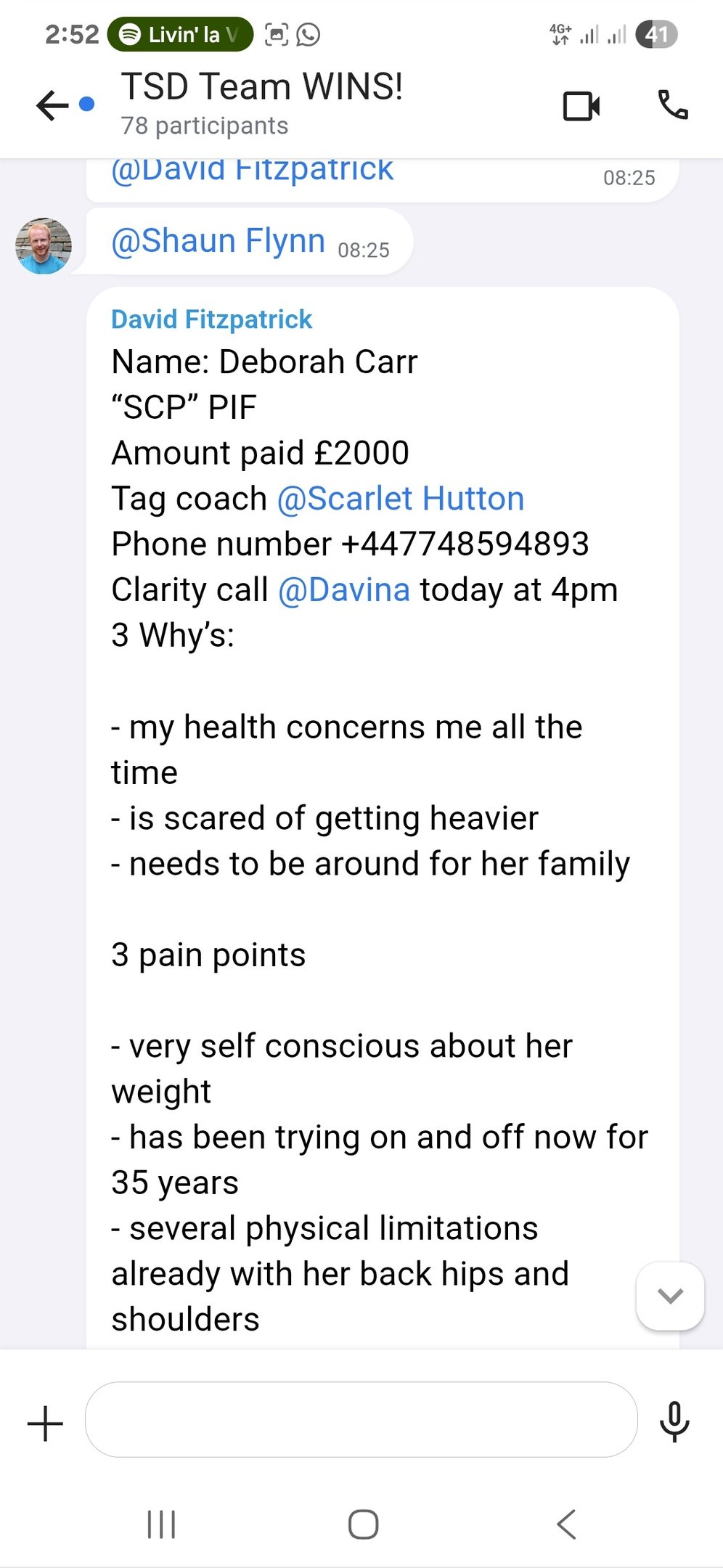Open recent apps from navigation bar
This screenshot has width=723, height=1568.
pyautogui.click(x=161, y=1524)
